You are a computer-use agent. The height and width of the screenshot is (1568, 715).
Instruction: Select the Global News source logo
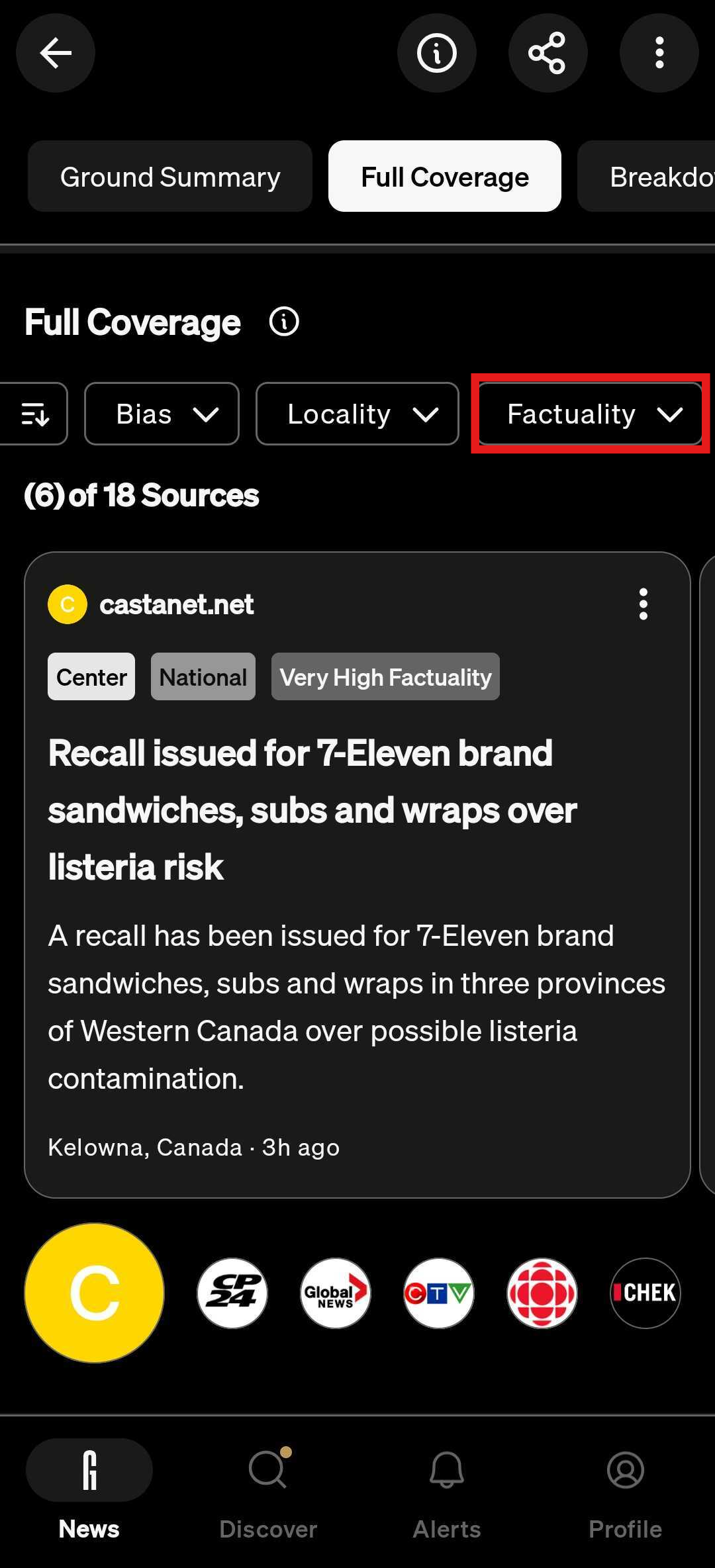click(x=336, y=1293)
